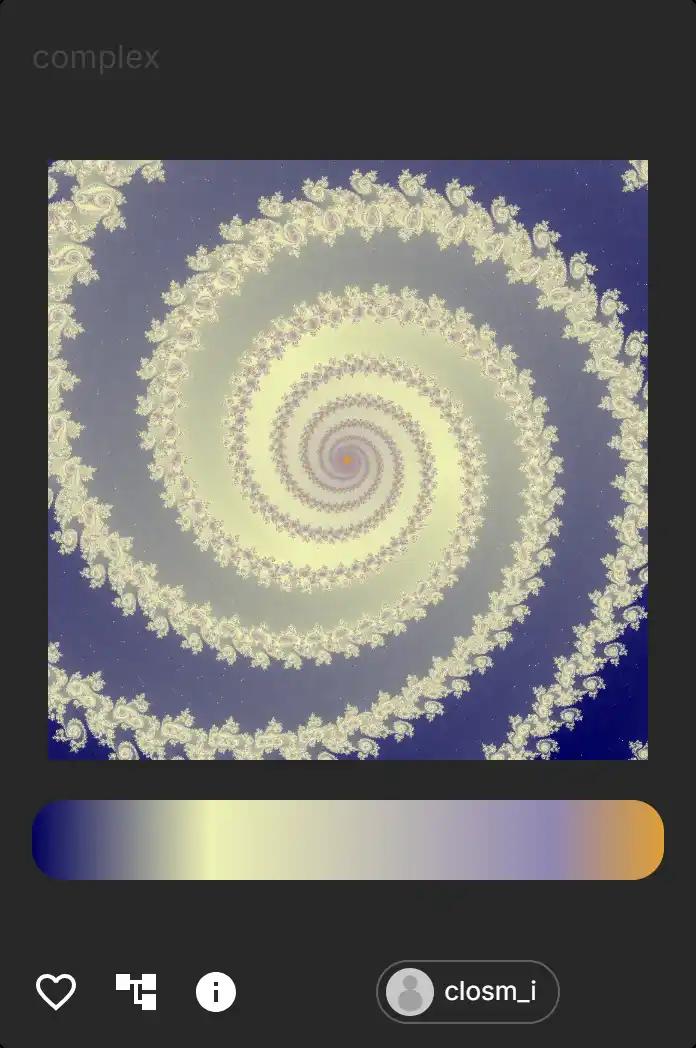Open the fork tree hierarchy icon
Image resolution: width=696 pixels, height=1048 pixels.
click(136, 992)
